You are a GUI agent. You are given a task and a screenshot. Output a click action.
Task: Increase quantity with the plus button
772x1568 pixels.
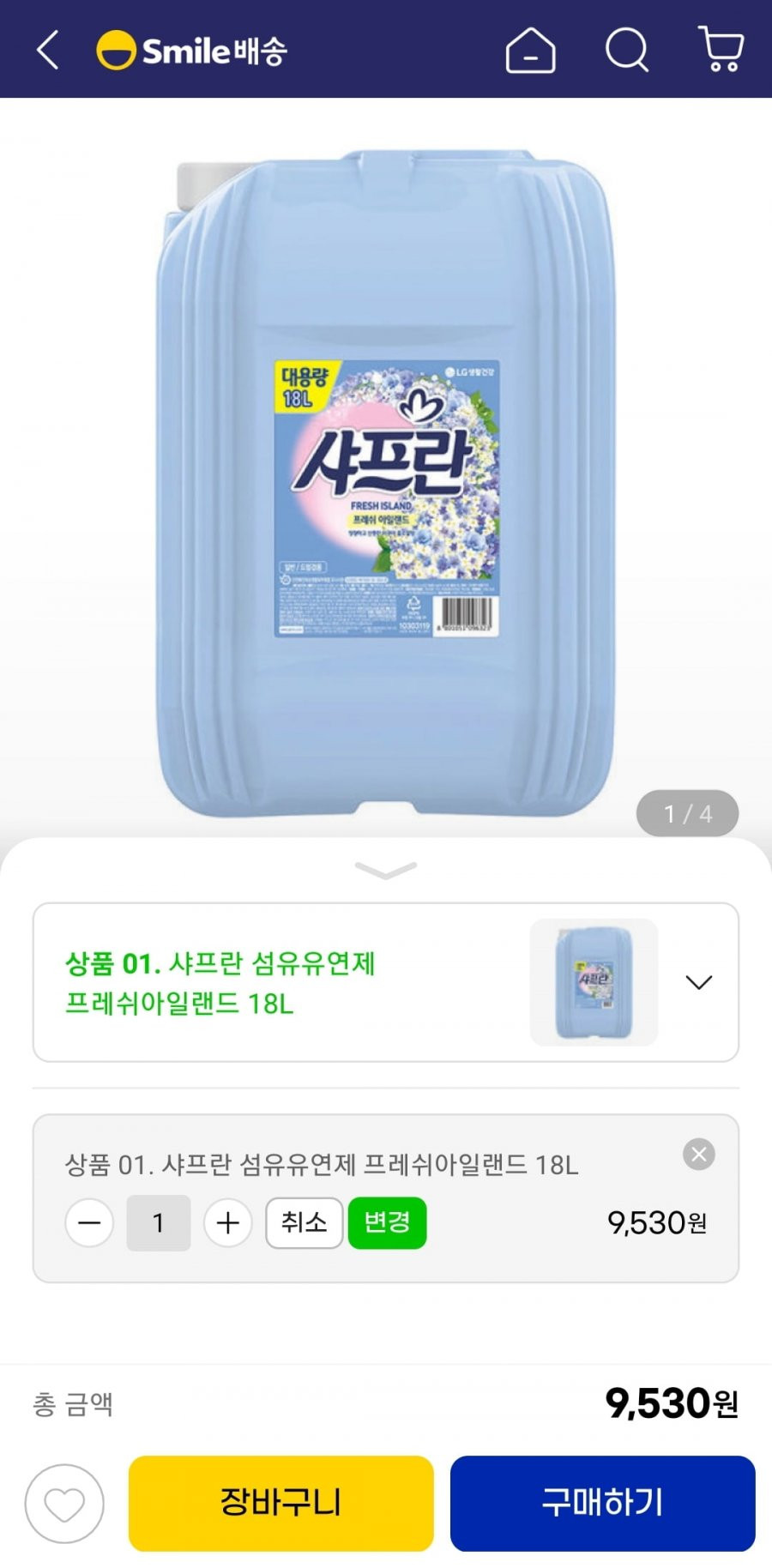tap(227, 1222)
